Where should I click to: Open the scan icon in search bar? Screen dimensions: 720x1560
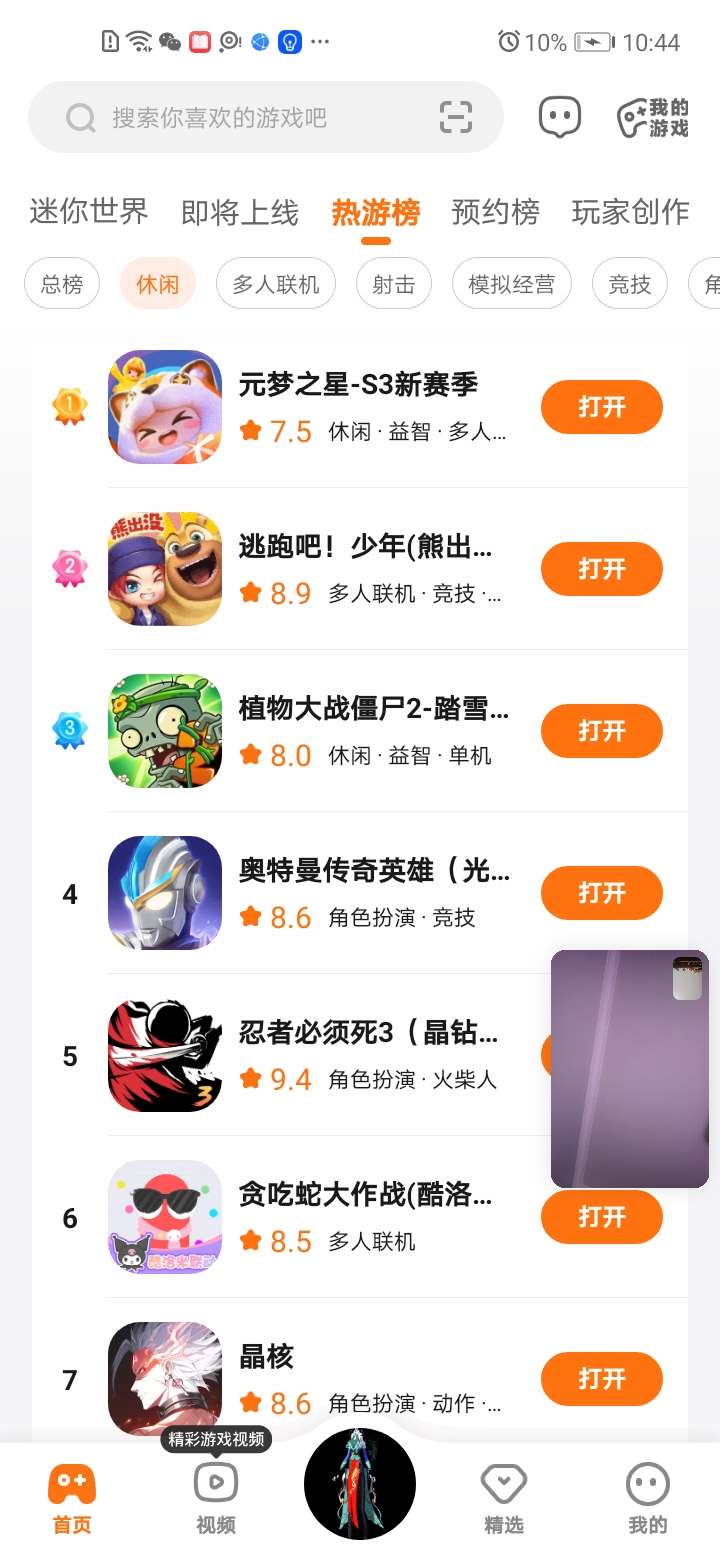coord(456,118)
